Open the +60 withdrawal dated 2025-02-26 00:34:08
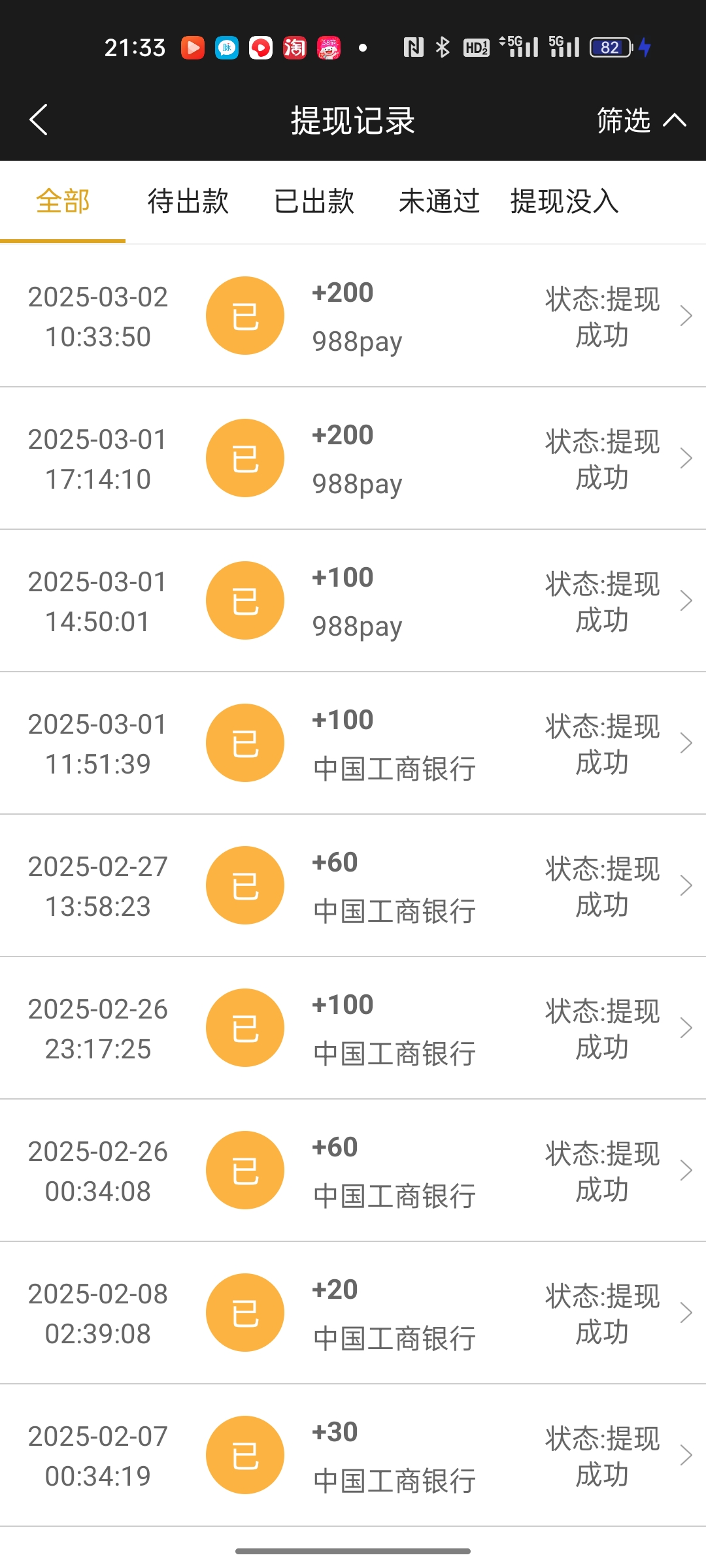Screen dimensions: 706x1568 coord(353,1170)
